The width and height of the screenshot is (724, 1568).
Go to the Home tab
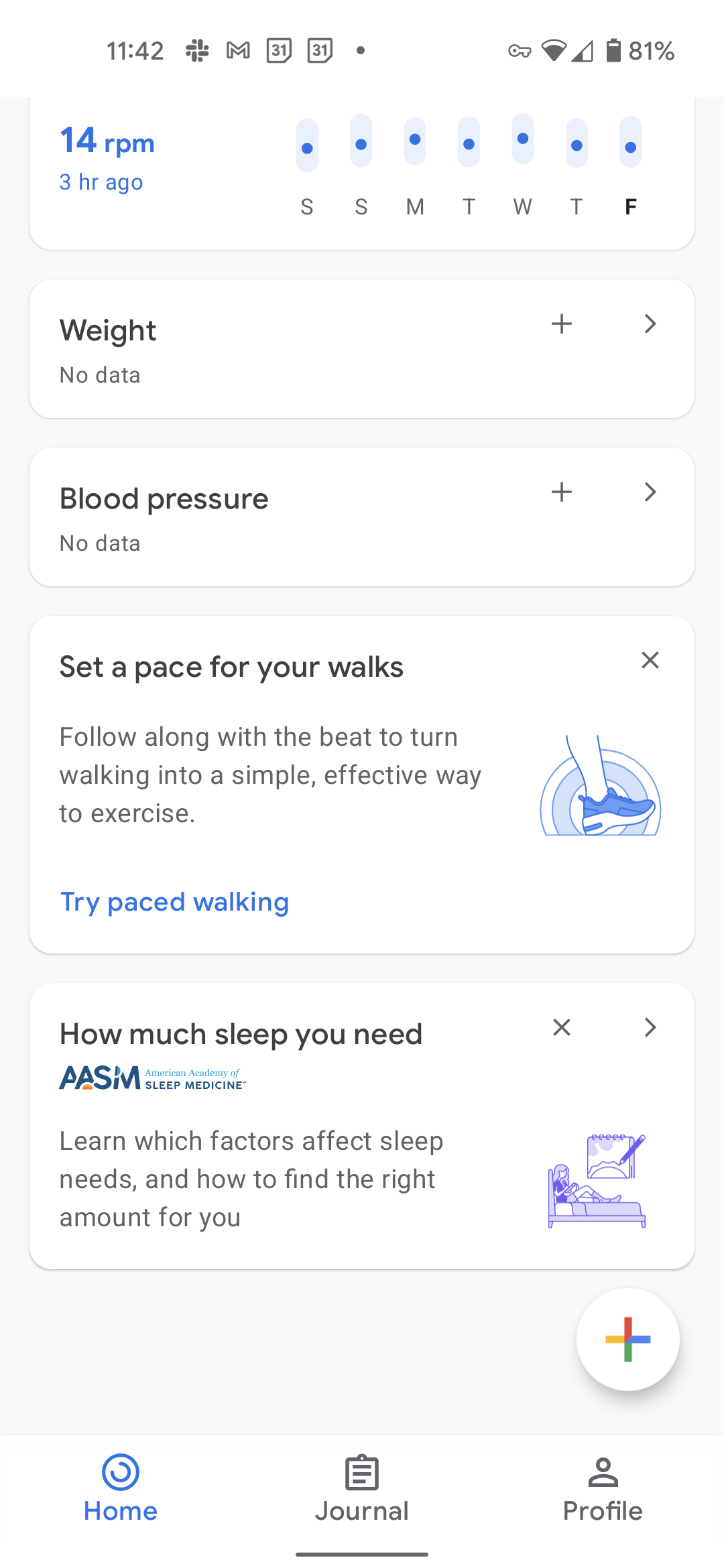coord(121,1489)
